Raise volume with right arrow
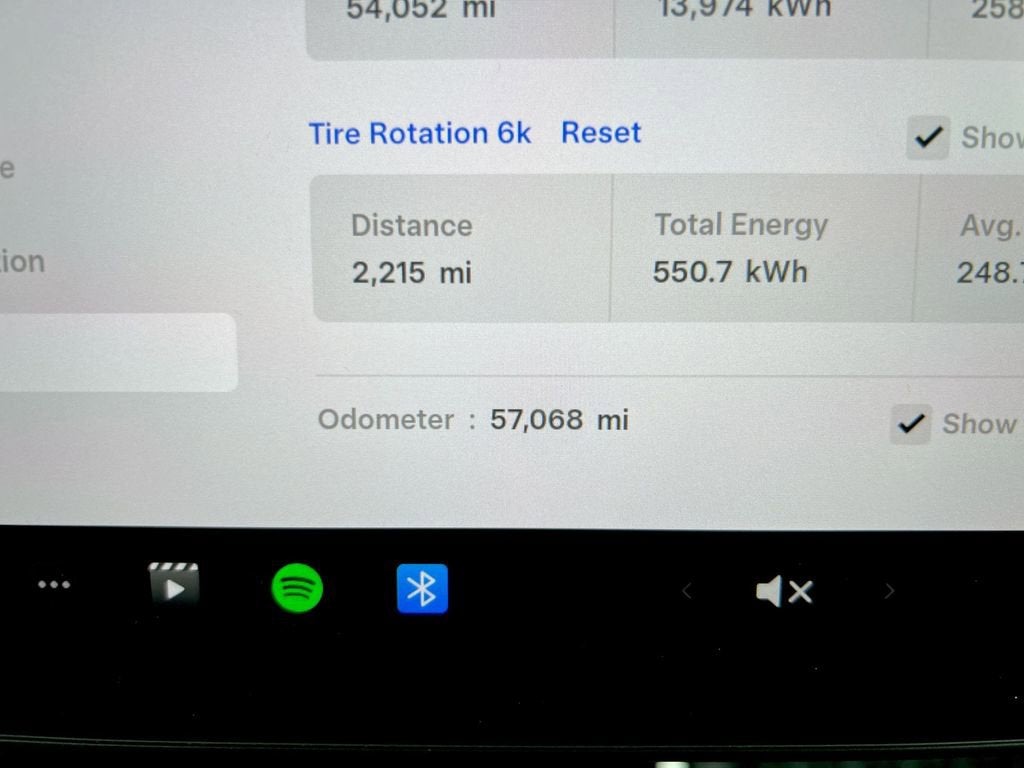The width and height of the screenshot is (1024, 768). pyautogui.click(x=889, y=592)
